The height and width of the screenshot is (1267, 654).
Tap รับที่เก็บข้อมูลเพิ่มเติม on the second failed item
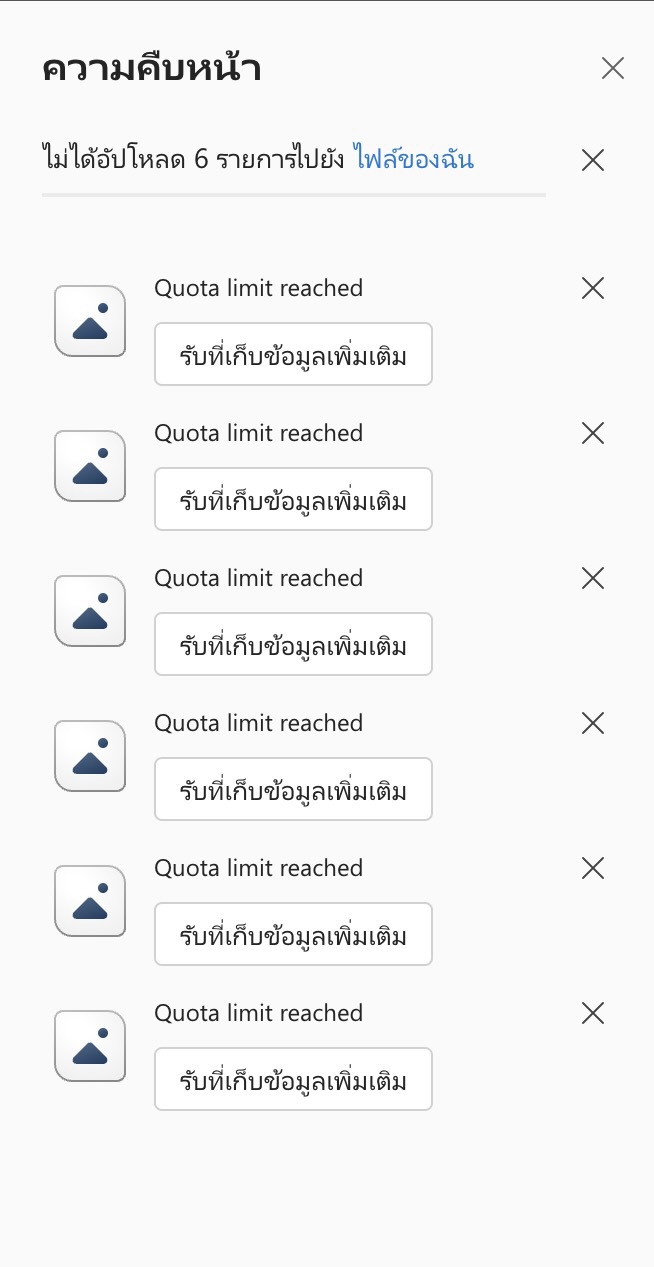click(x=293, y=499)
